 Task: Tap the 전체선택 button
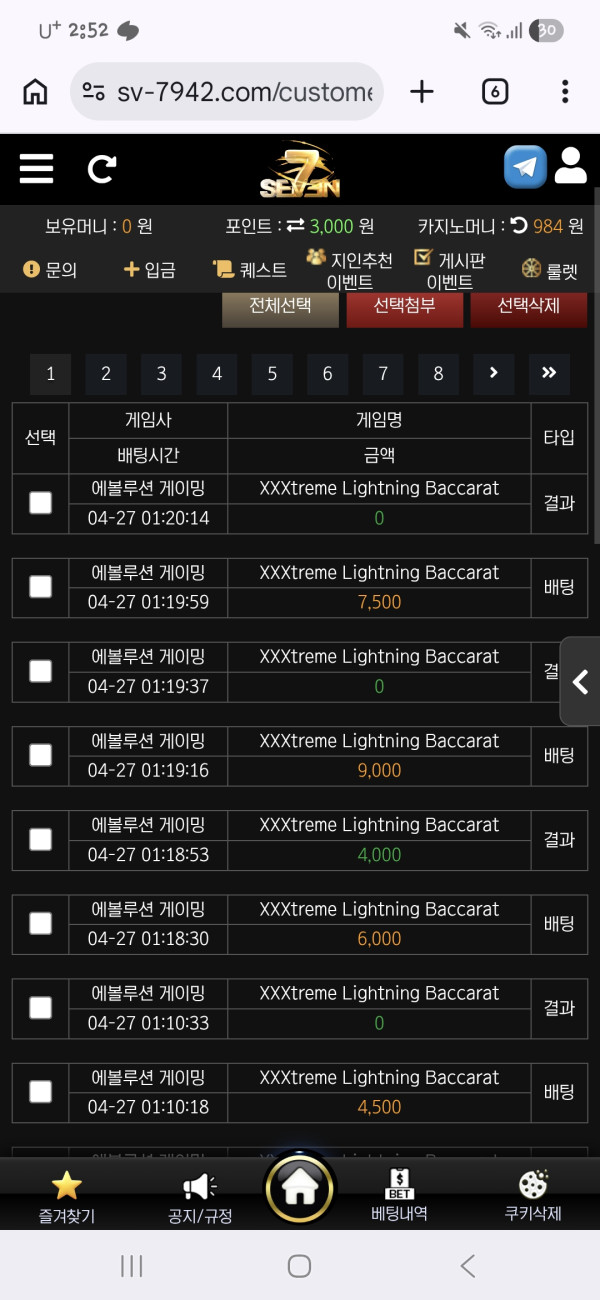(280, 307)
